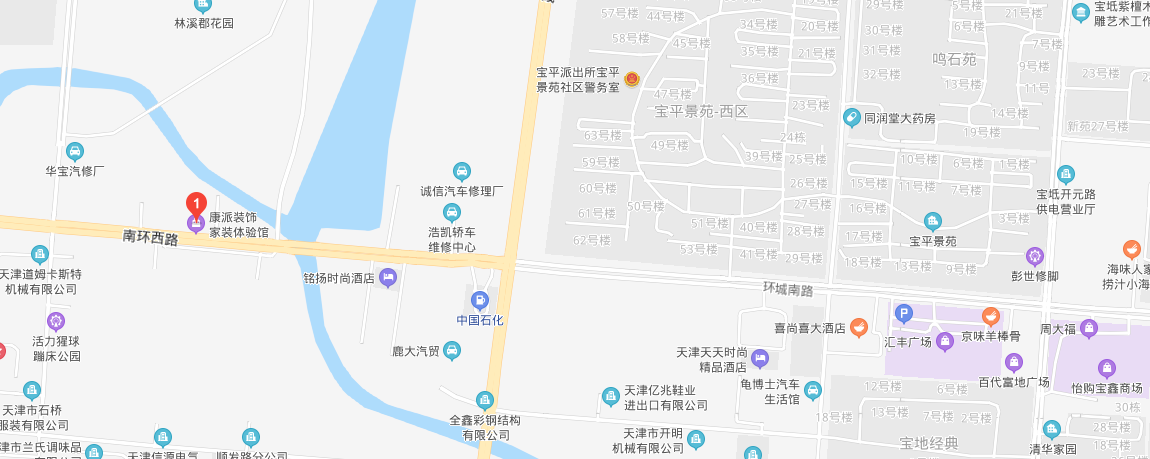Viewport: 1150px width, 459px height.
Task: Tap the 华宝汽修厂 car repair marker
Action: [74, 151]
